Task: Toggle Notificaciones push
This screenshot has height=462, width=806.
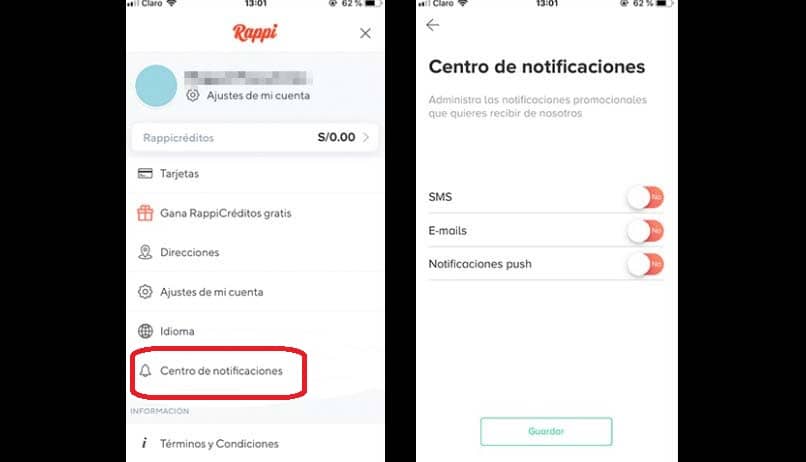Action: (645, 265)
